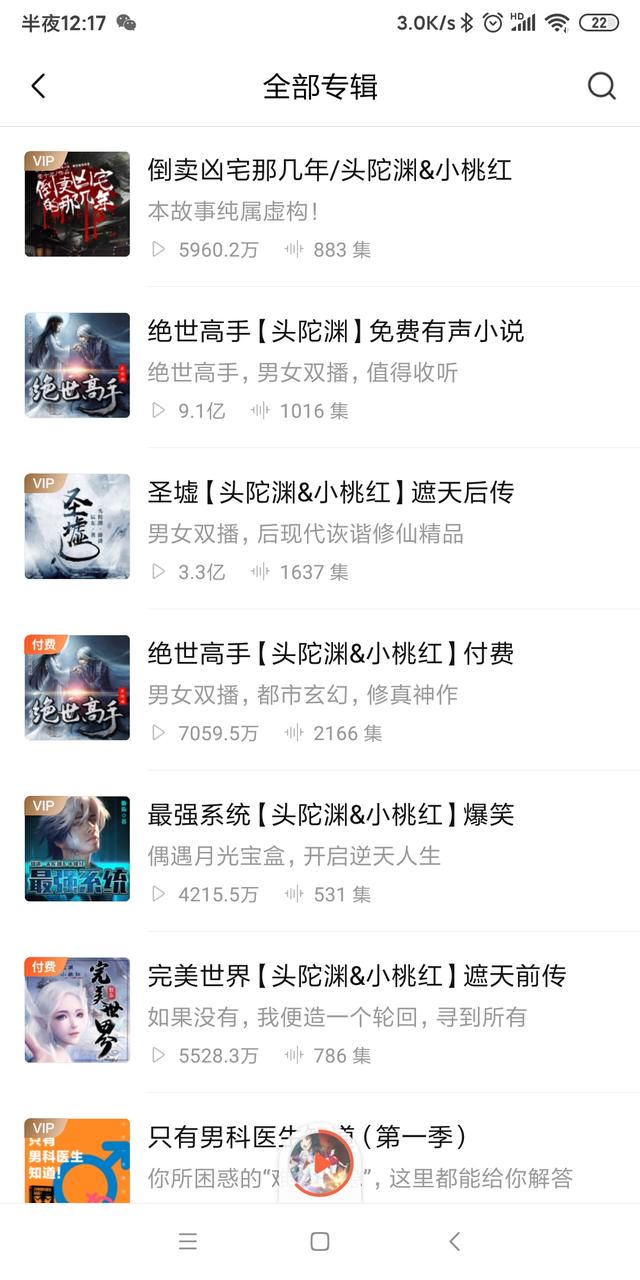
Task: Tap the system home button
Action: point(320,1241)
